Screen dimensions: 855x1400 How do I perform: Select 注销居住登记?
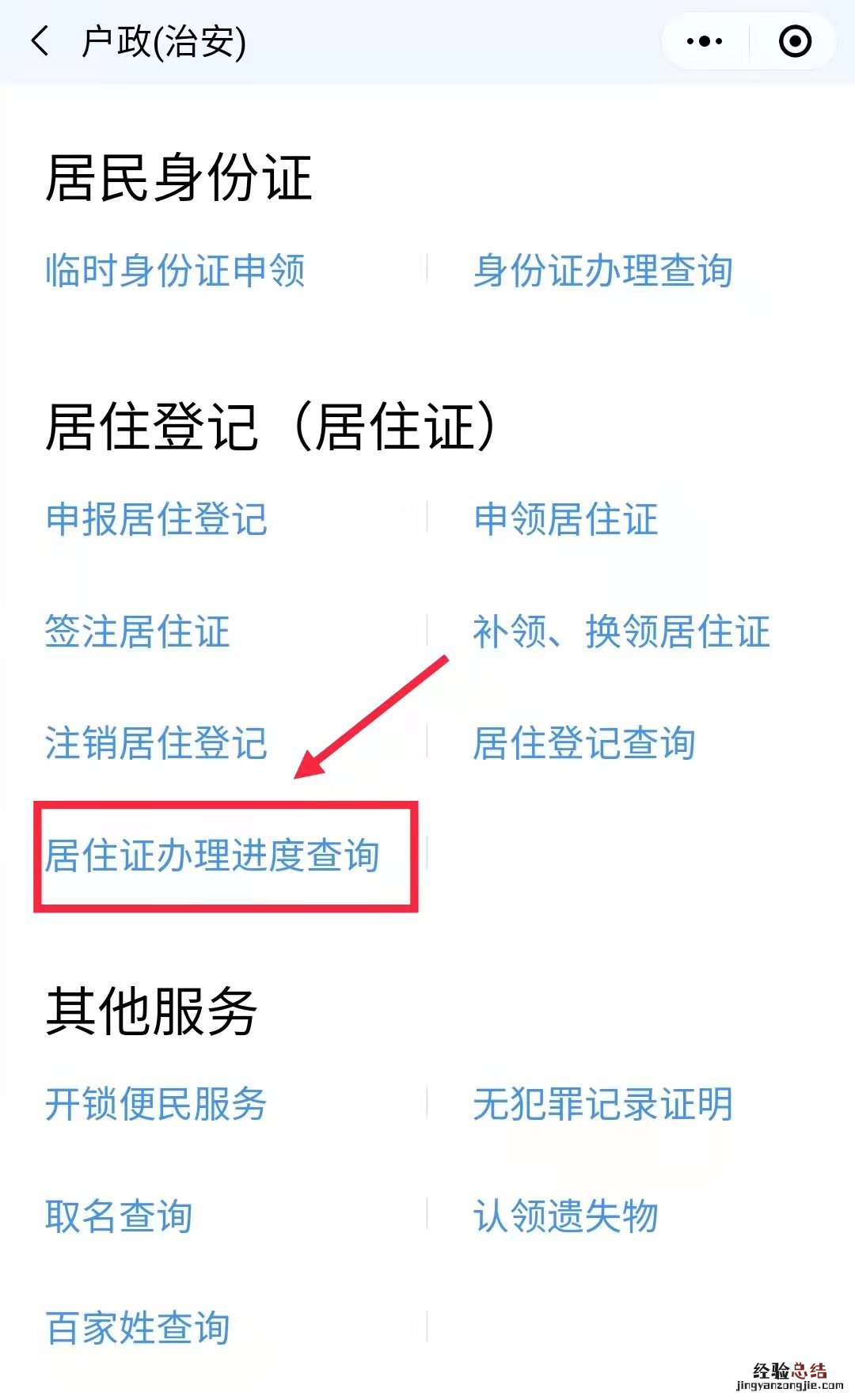157,744
